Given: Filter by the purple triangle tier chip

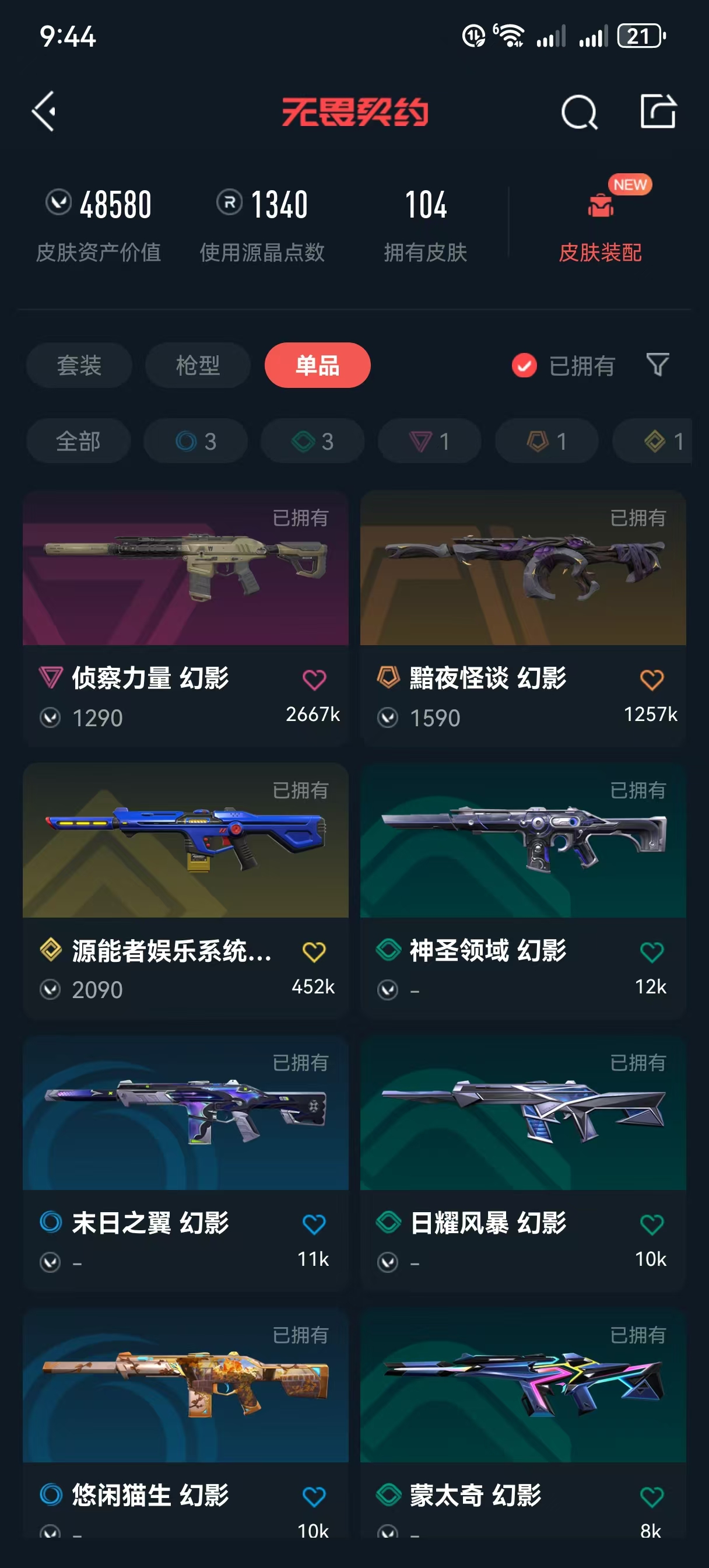Looking at the screenshot, I should [430, 440].
